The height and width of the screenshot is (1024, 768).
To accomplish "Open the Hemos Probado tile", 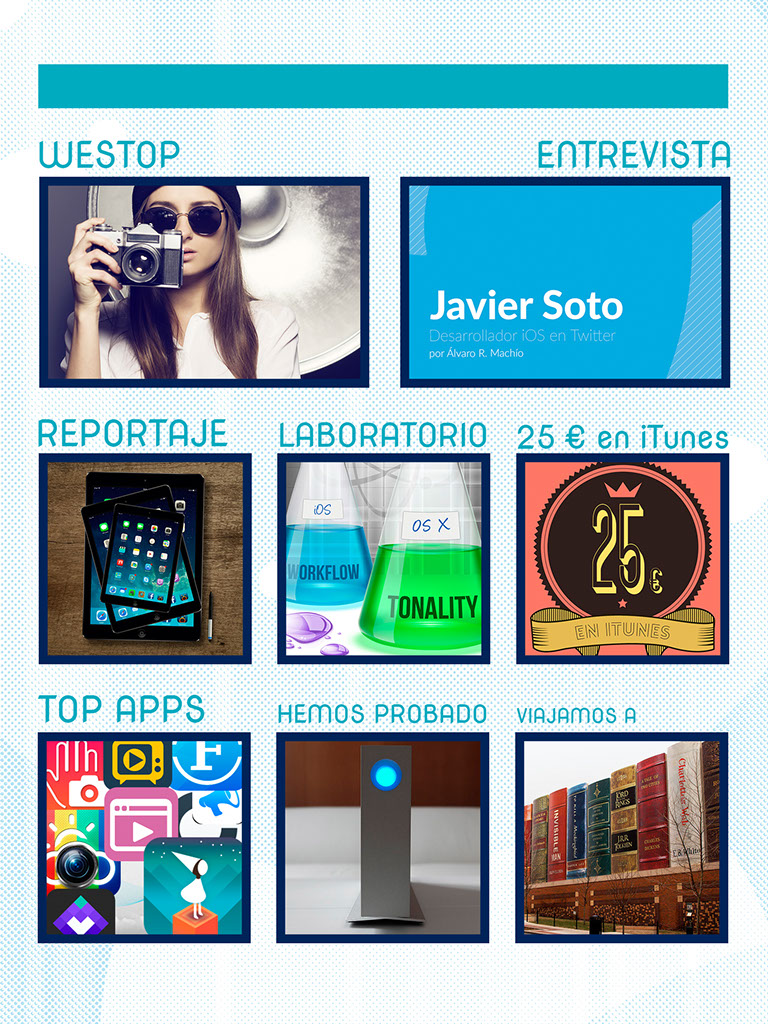I will click(x=383, y=837).
